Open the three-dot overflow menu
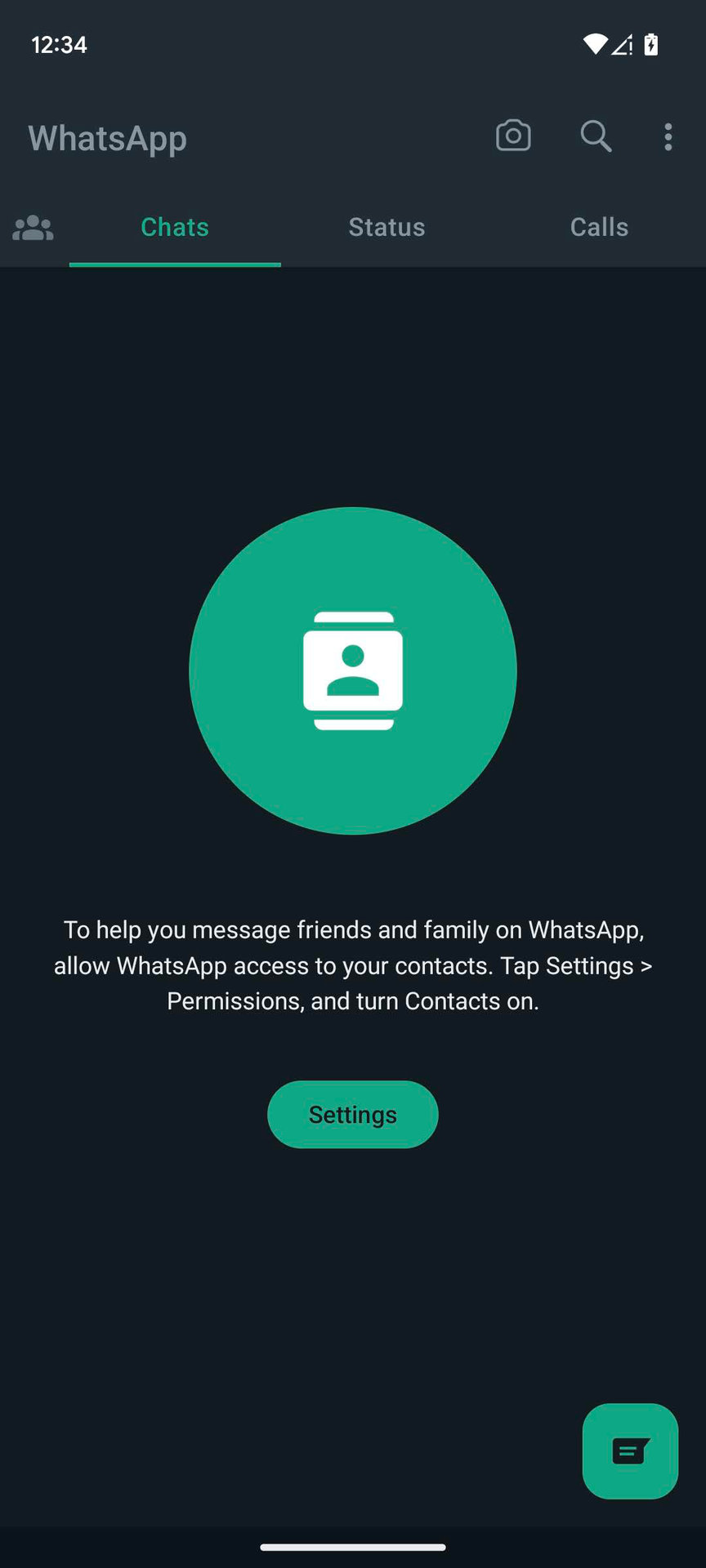 point(668,137)
